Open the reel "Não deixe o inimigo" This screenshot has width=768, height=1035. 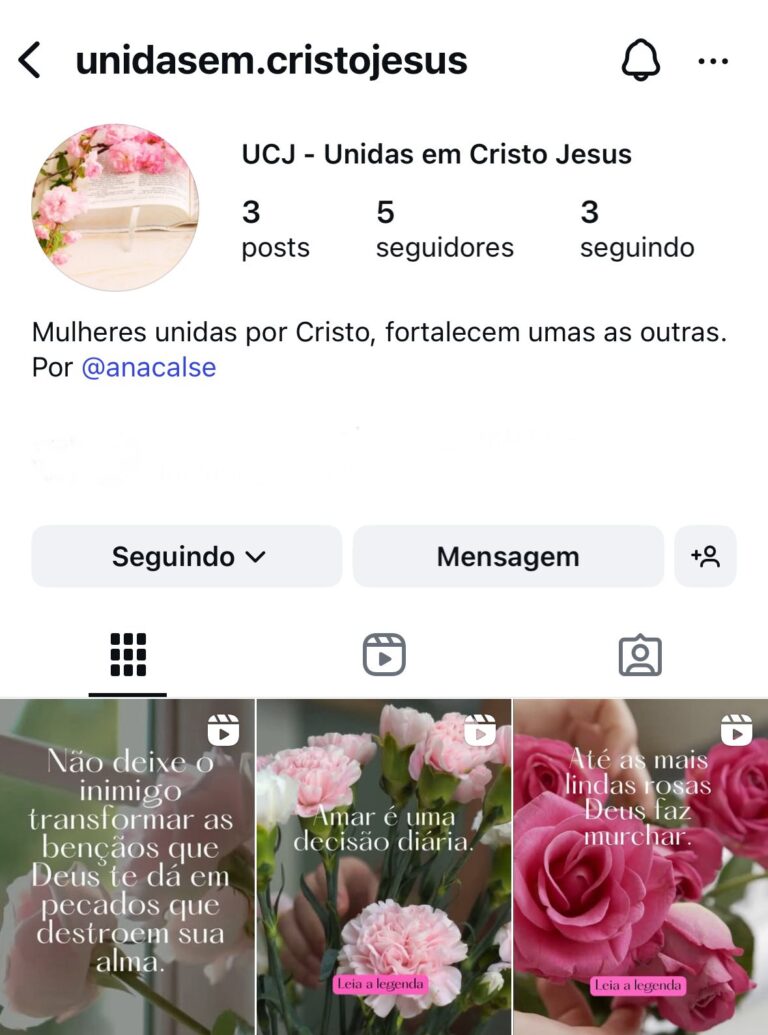(x=127, y=866)
